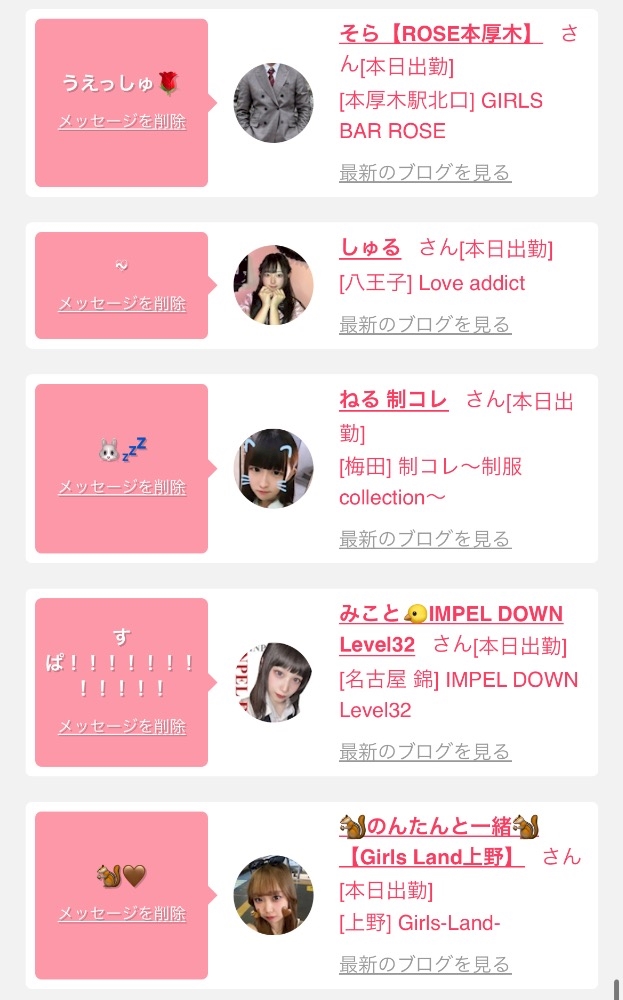Delete the うえっしゅ message

click(122, 121)
